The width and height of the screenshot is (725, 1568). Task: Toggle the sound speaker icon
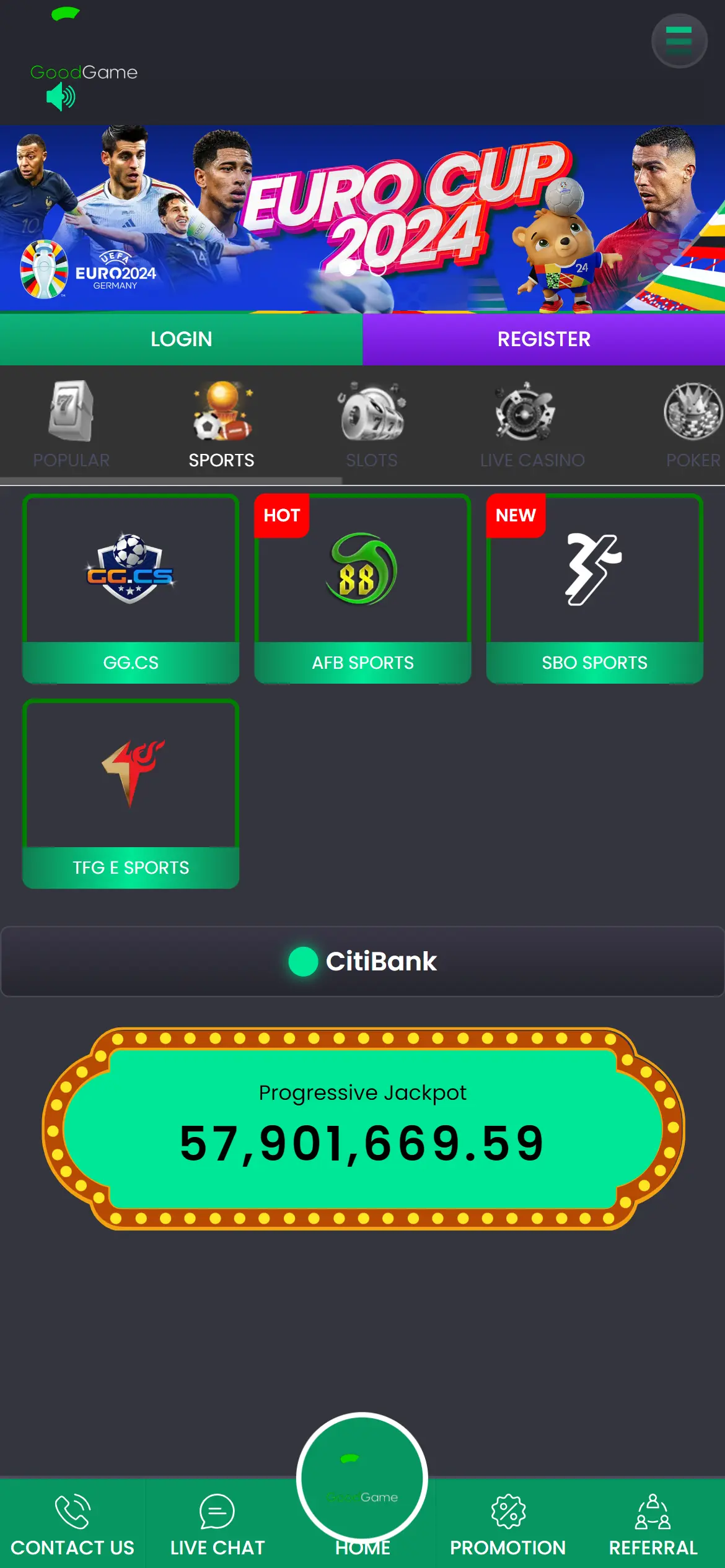(61, 97)
